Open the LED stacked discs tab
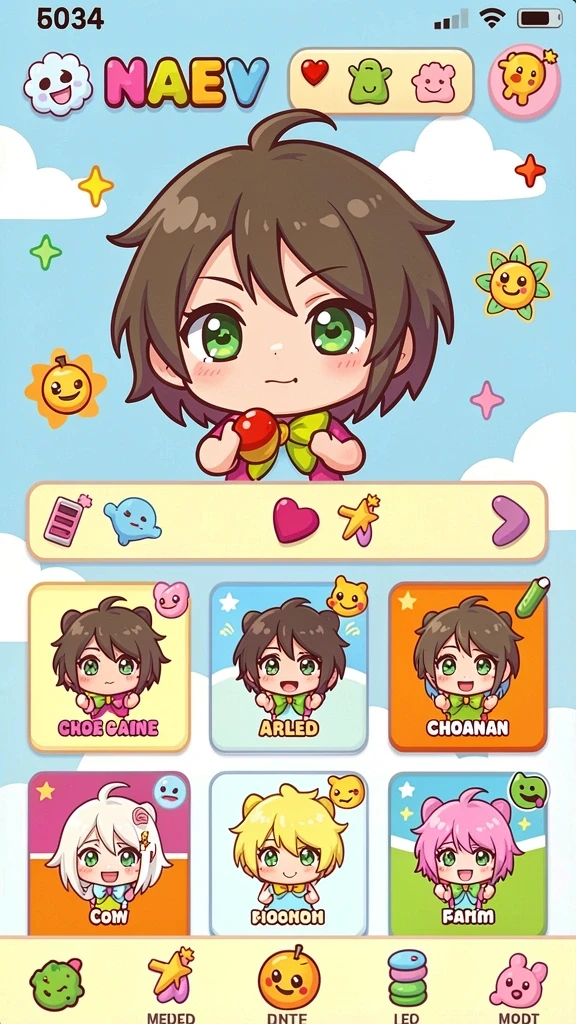Image resolution: width=576 pixels, height=1024 pixels. click(x=407, y=983)
